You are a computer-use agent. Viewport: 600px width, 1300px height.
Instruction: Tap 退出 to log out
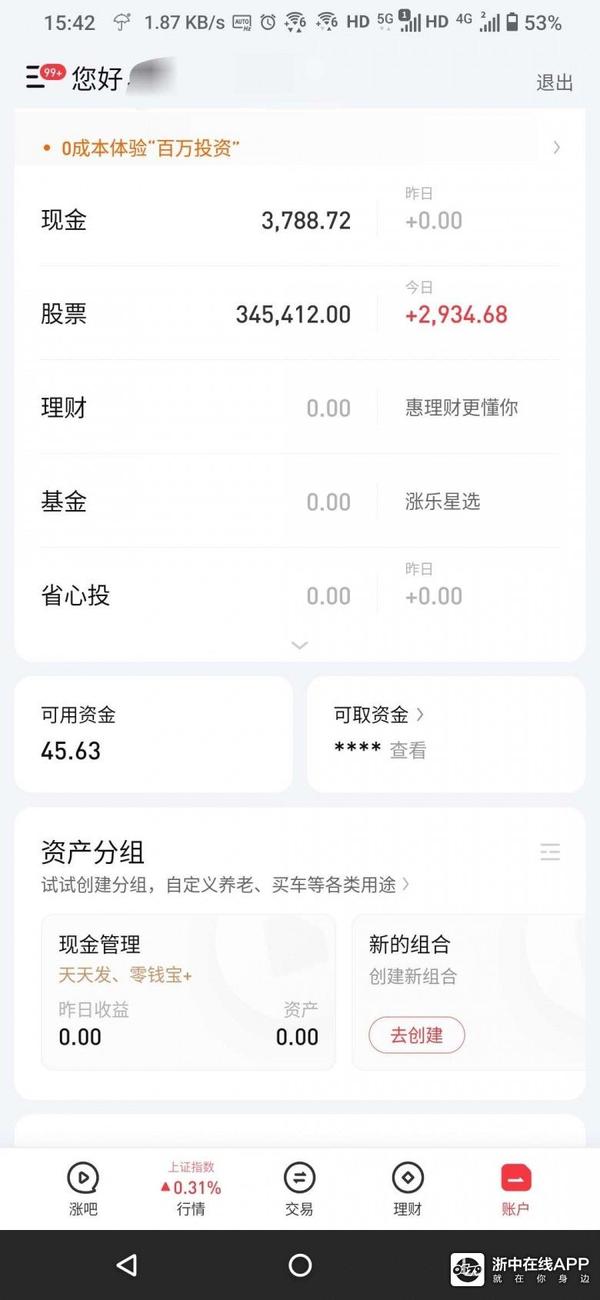tap(555, 83)
